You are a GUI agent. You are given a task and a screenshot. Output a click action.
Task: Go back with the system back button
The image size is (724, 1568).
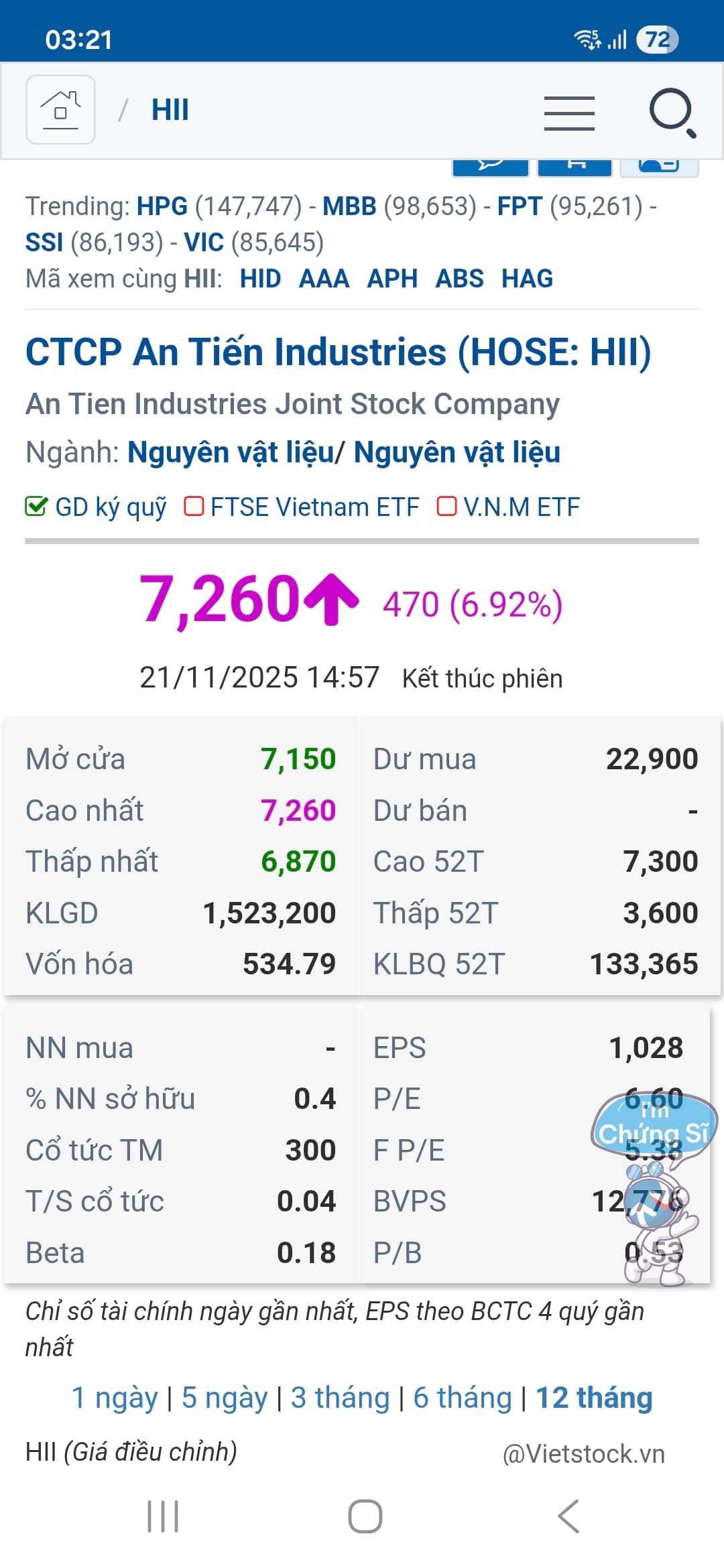point(568,1516)
